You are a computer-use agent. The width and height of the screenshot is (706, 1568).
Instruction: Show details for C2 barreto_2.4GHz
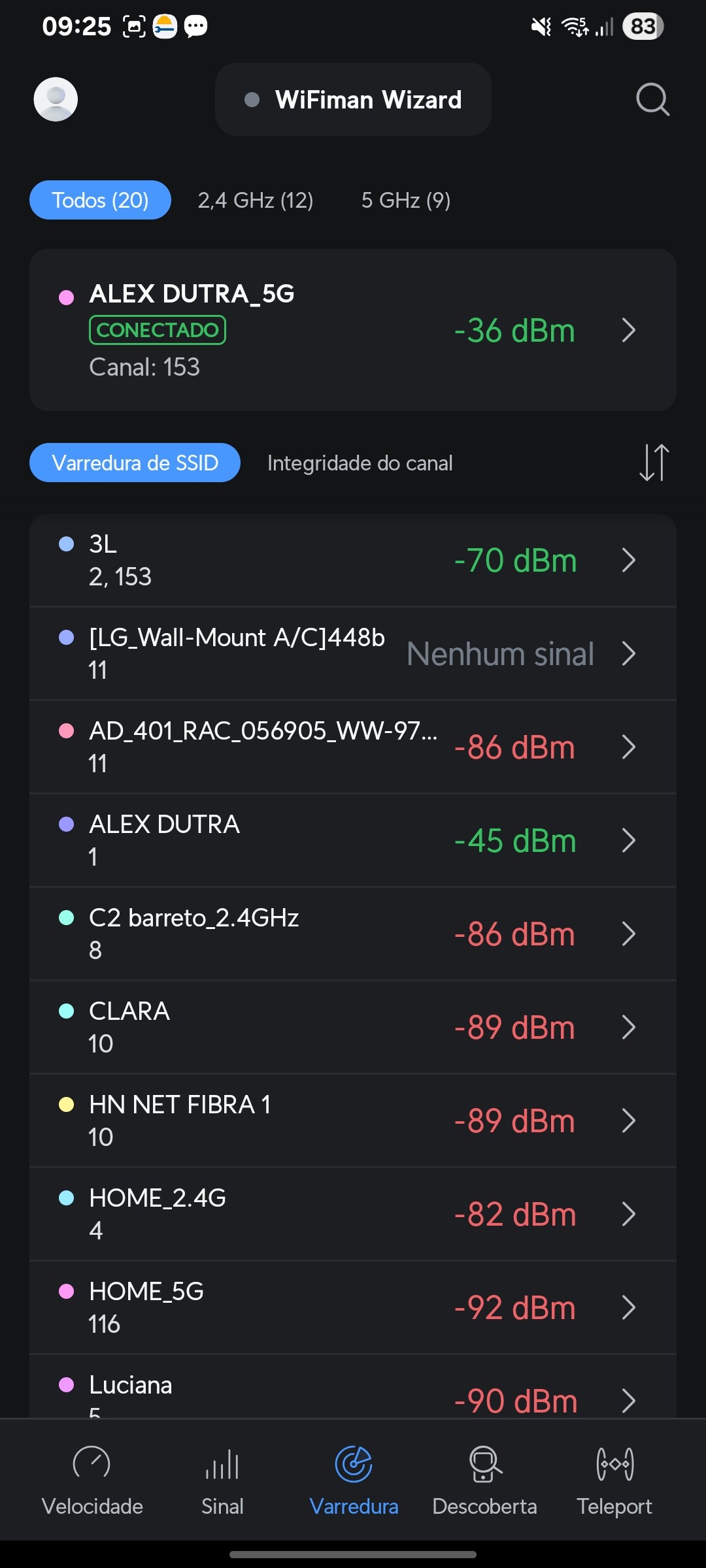coord(353,934)
